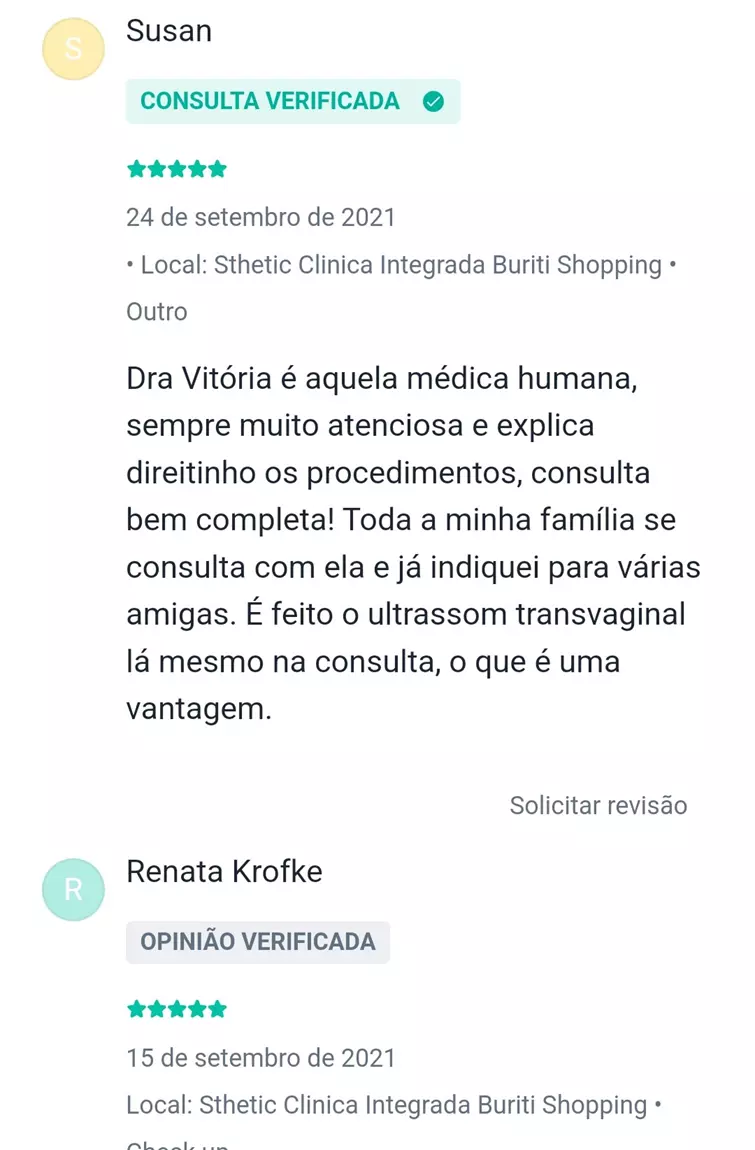The width and height of the screenshot is (755, 1150).
Task: Click the reviewer name Renata Krofke
Action: coord(224,871)
